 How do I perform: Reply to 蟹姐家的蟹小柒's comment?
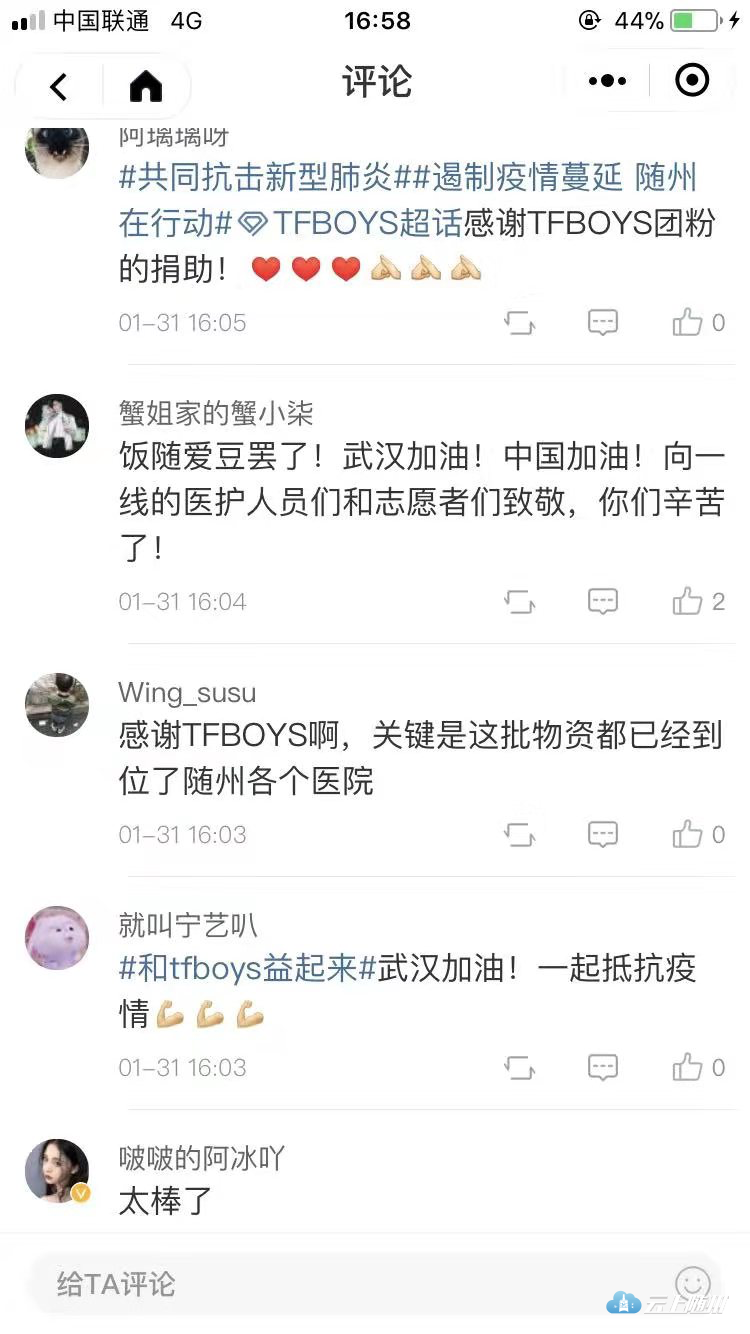[602, 601]
